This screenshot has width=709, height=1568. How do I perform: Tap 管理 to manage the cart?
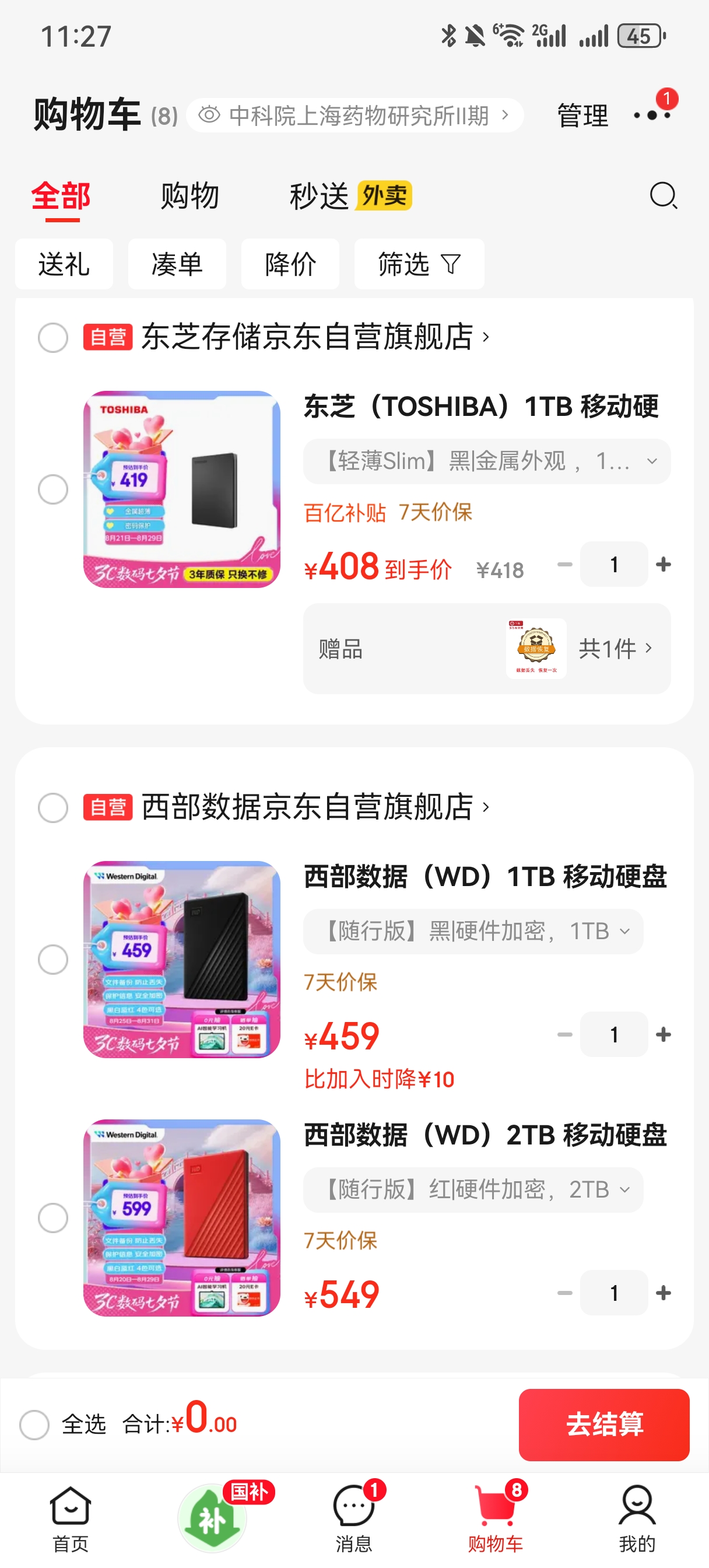click(x=582, y=115)
